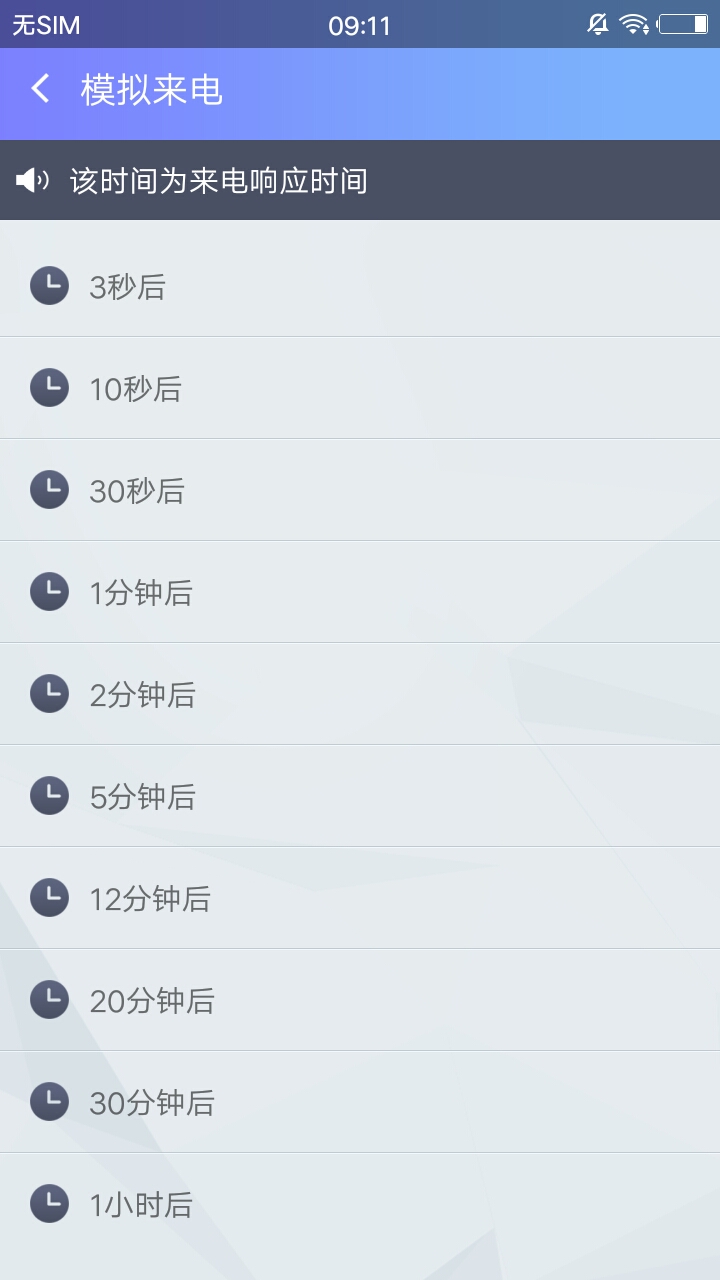Select the 10秒后 call delay option
This screenshot has height=1280, width=720.
tap(360, 387)
